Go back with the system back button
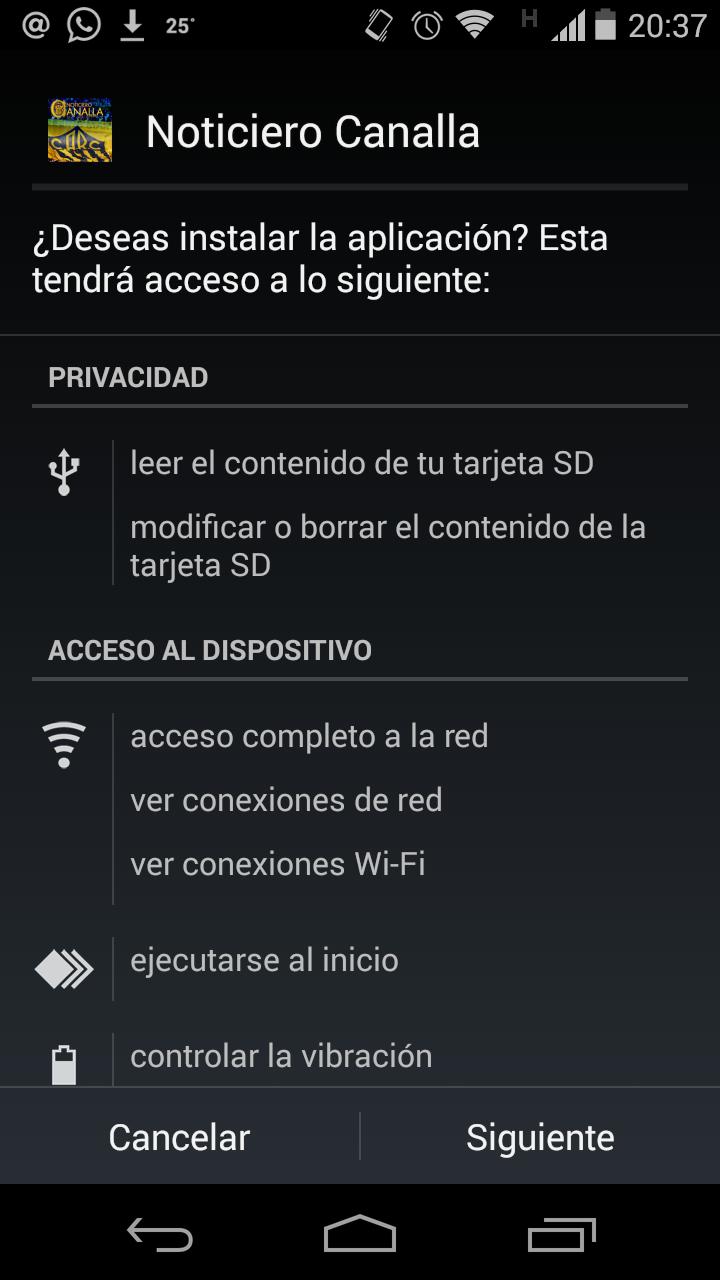The width and height of the screenshot is (720, 1280). tap(160, 1235)
